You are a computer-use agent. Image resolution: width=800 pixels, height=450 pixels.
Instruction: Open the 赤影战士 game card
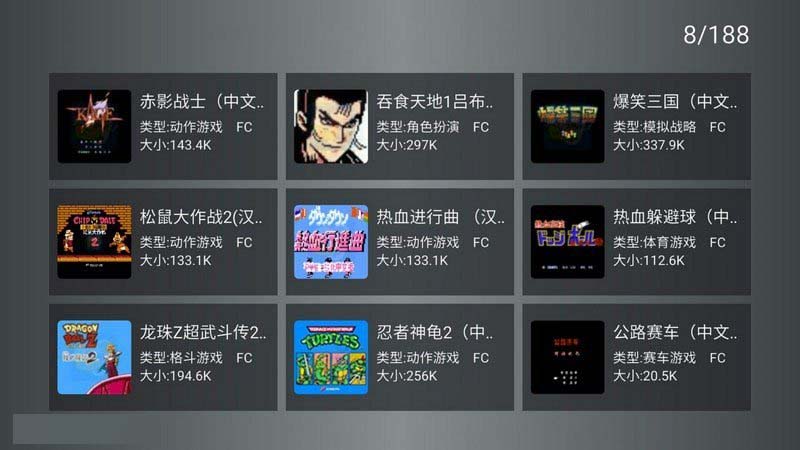coord(163,126)
